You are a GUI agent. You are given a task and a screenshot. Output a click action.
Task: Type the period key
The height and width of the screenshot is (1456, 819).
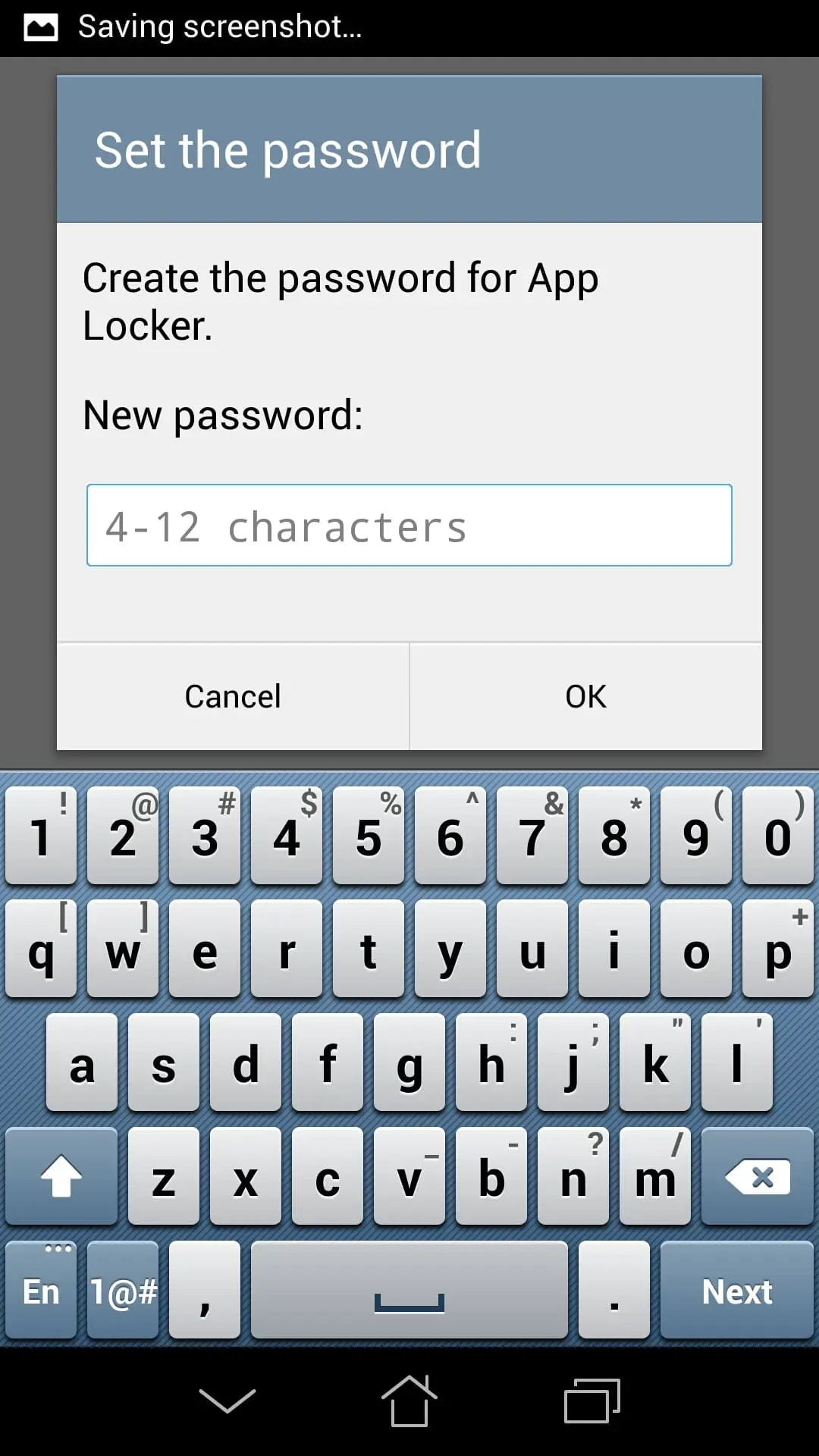pos(614,1291)
